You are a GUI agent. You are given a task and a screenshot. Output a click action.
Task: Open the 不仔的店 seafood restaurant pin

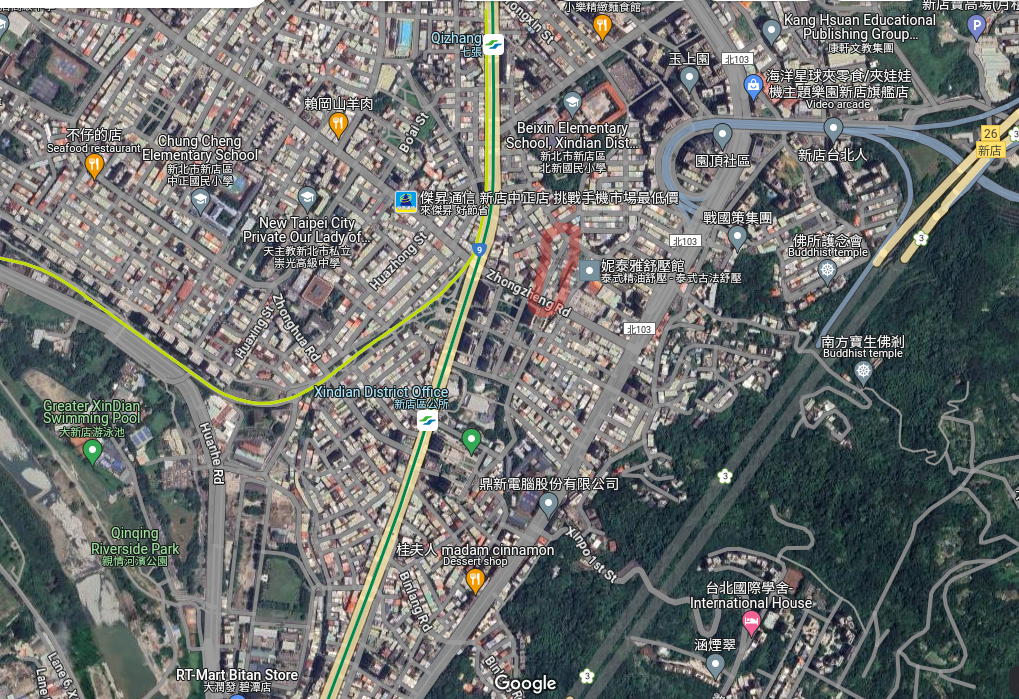94,165
